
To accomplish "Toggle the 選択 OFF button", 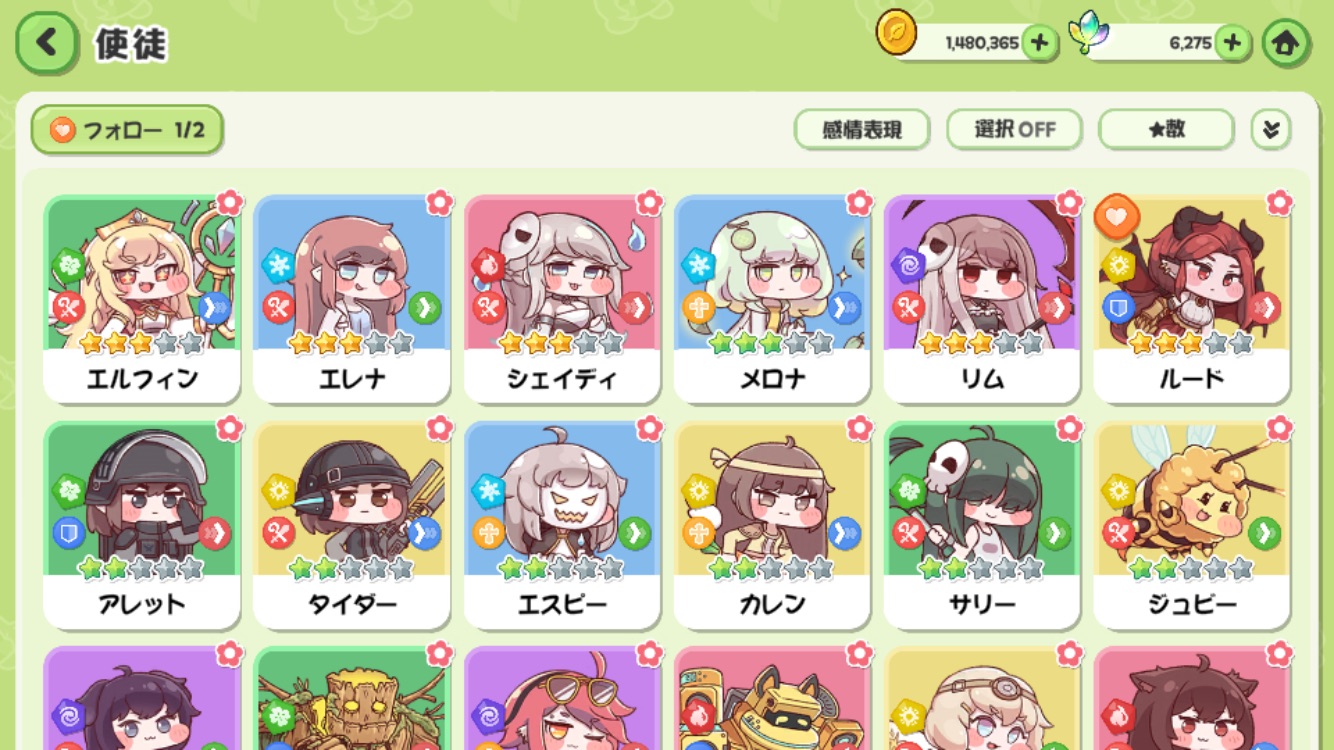I will click(1014, 129).
